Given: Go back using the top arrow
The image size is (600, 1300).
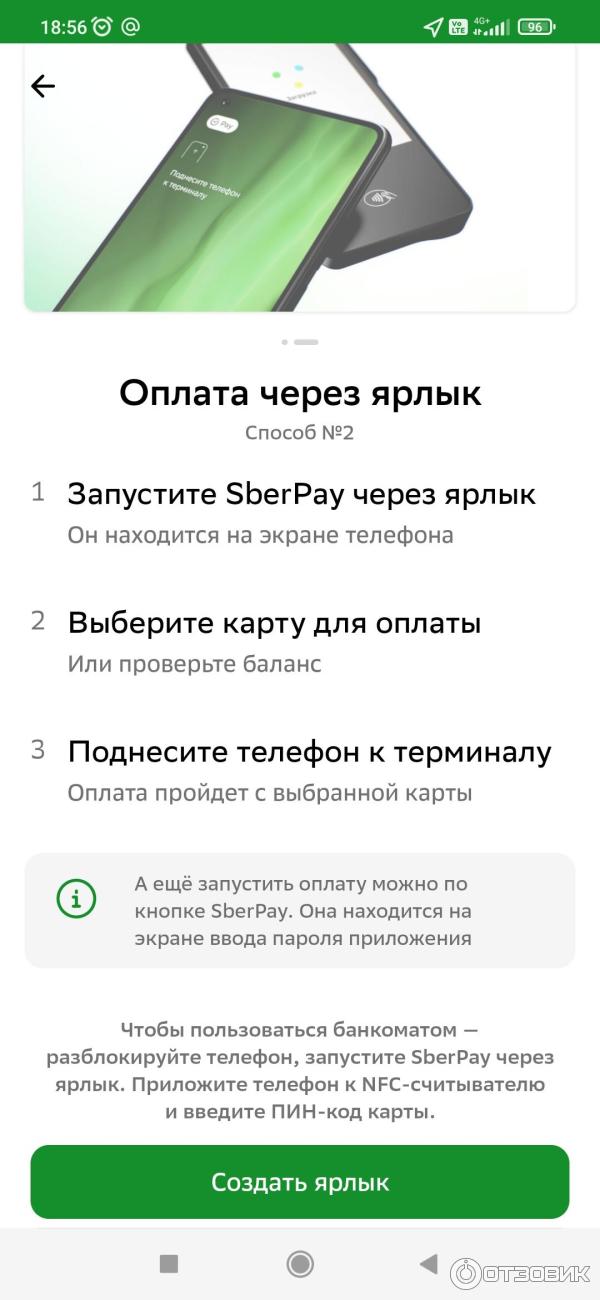Looking at the screenshot, I should coord(43,87).
